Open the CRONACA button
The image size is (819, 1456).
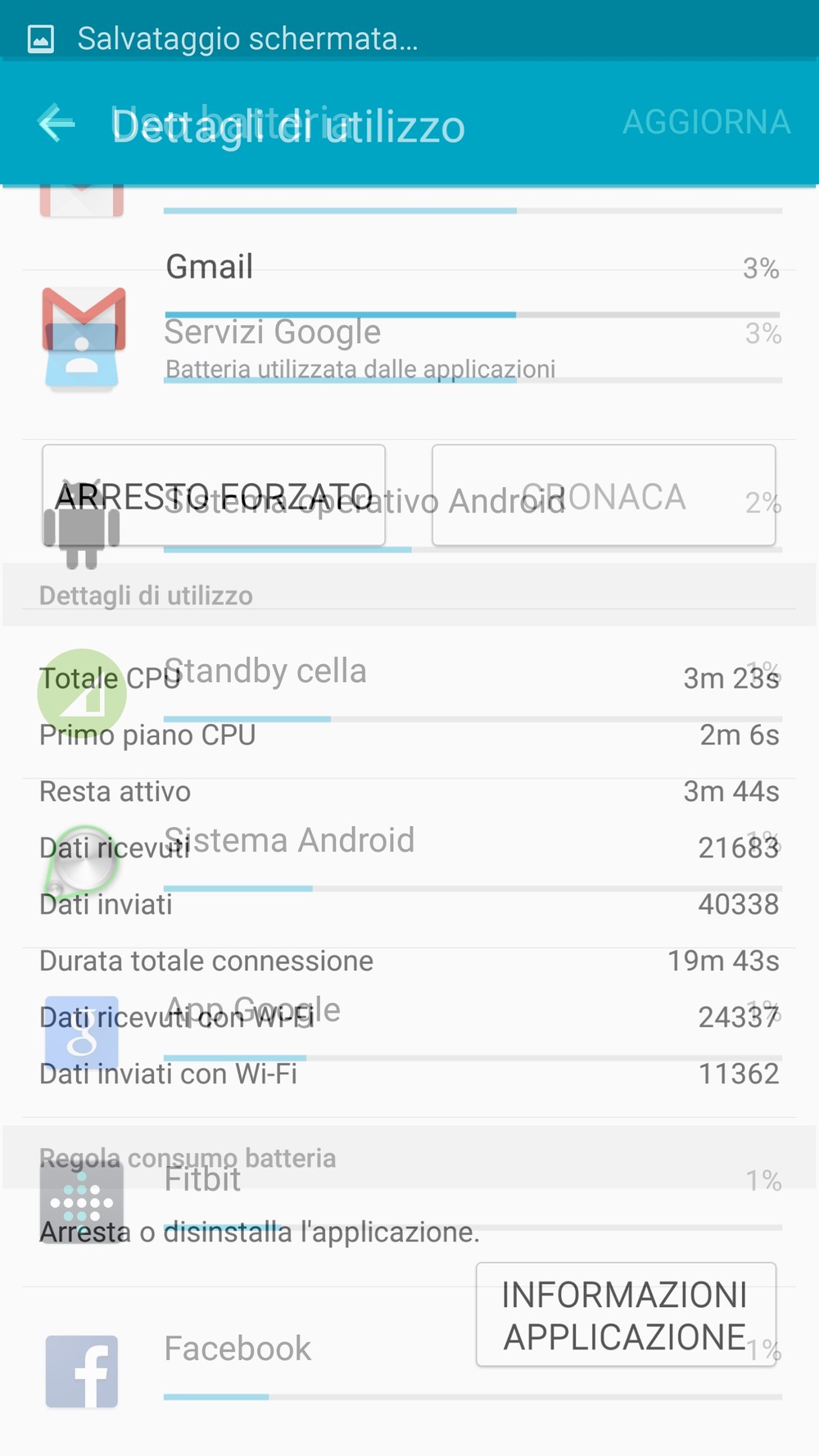[604, 495]
